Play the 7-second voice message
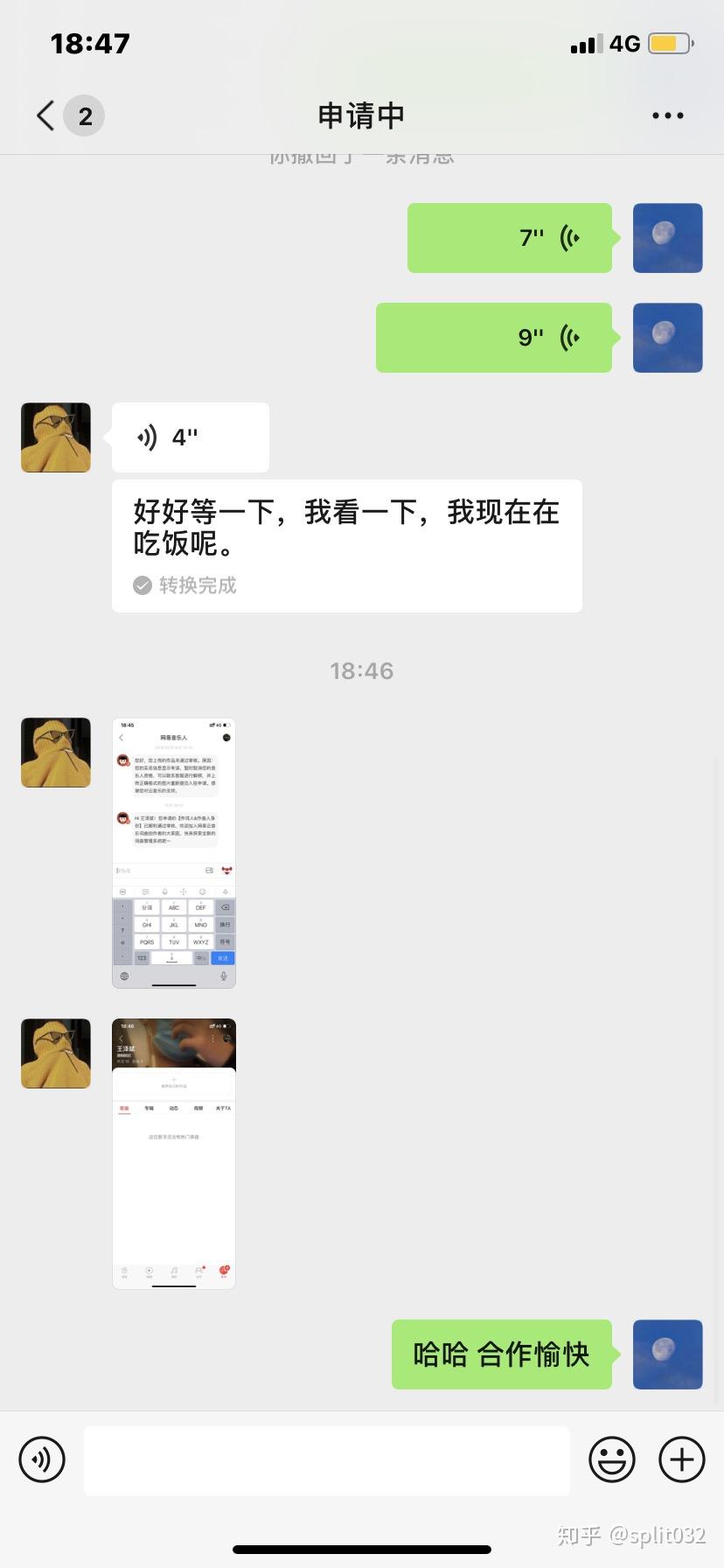 [510, 238]
